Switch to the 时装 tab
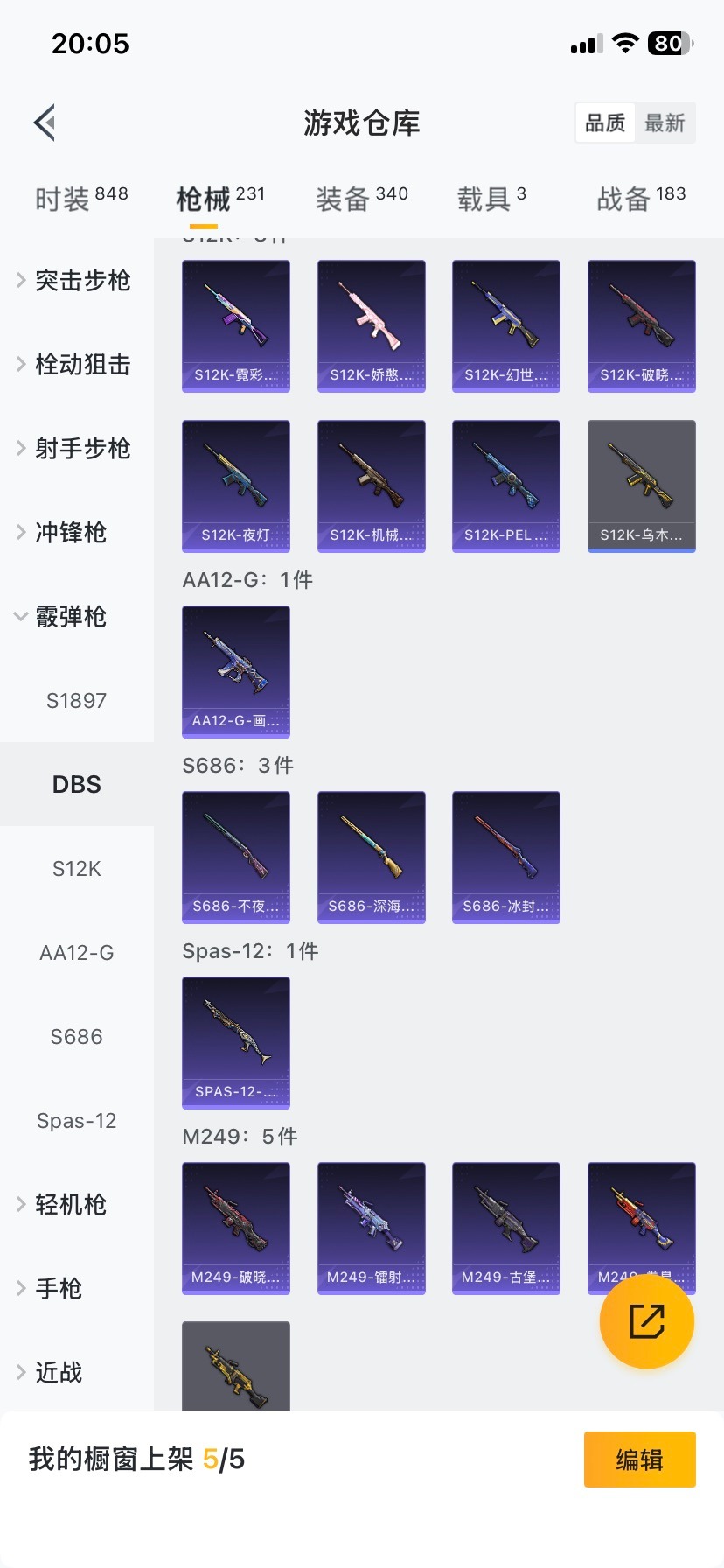The height and width of the screenshot is (1568, 724). click(x=80, y=198)
